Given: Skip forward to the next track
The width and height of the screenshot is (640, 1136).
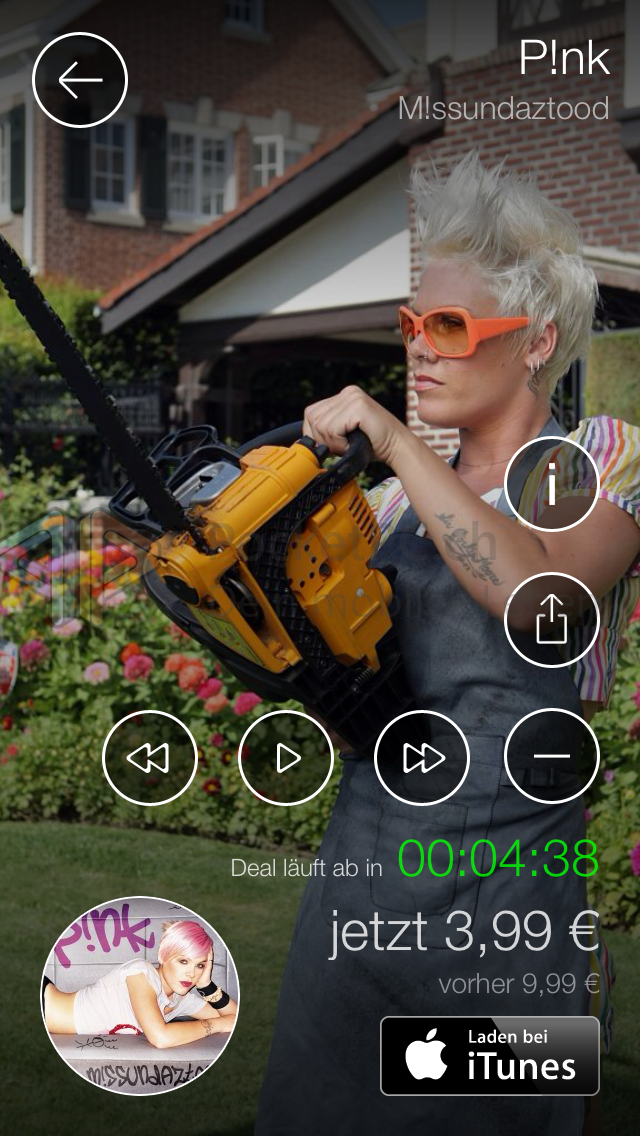Looking at the screenshot, I should coord(421,758).
